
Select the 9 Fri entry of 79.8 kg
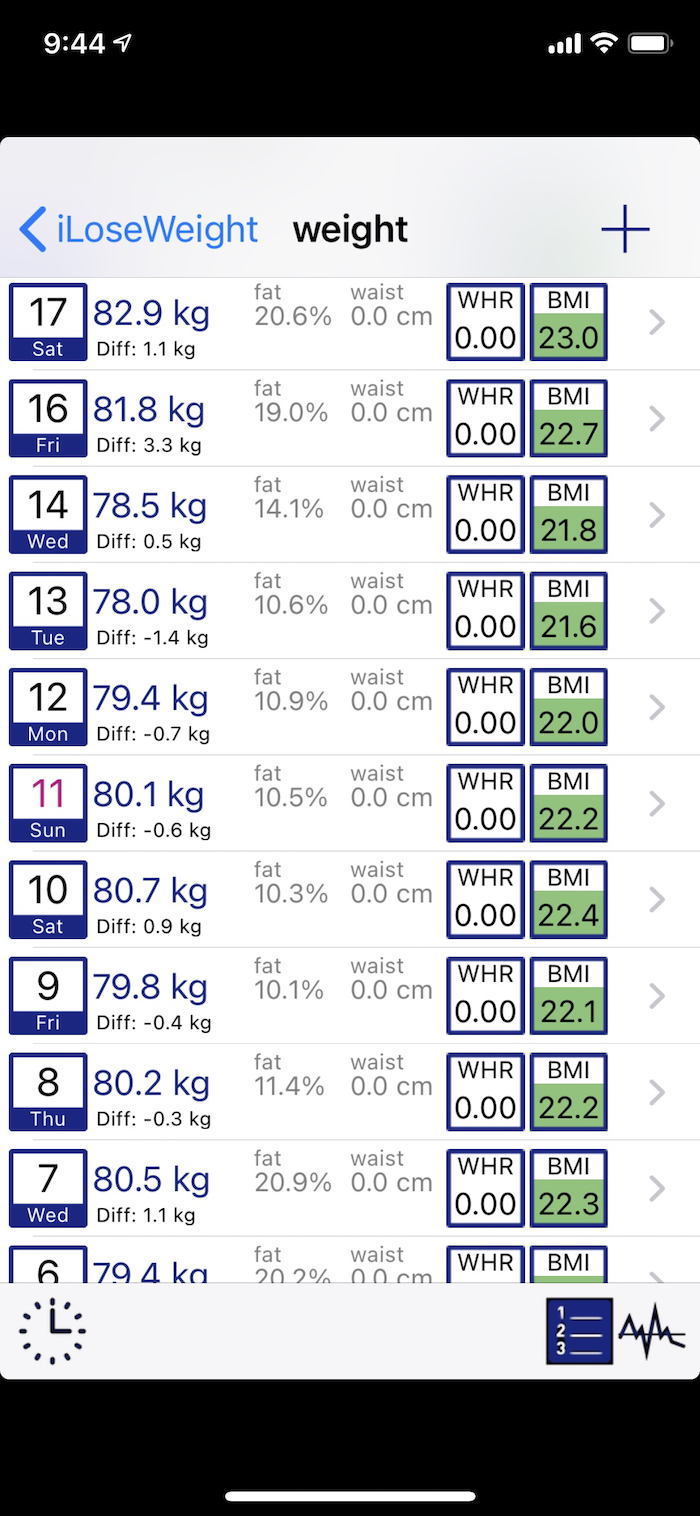tap(350, 994)
